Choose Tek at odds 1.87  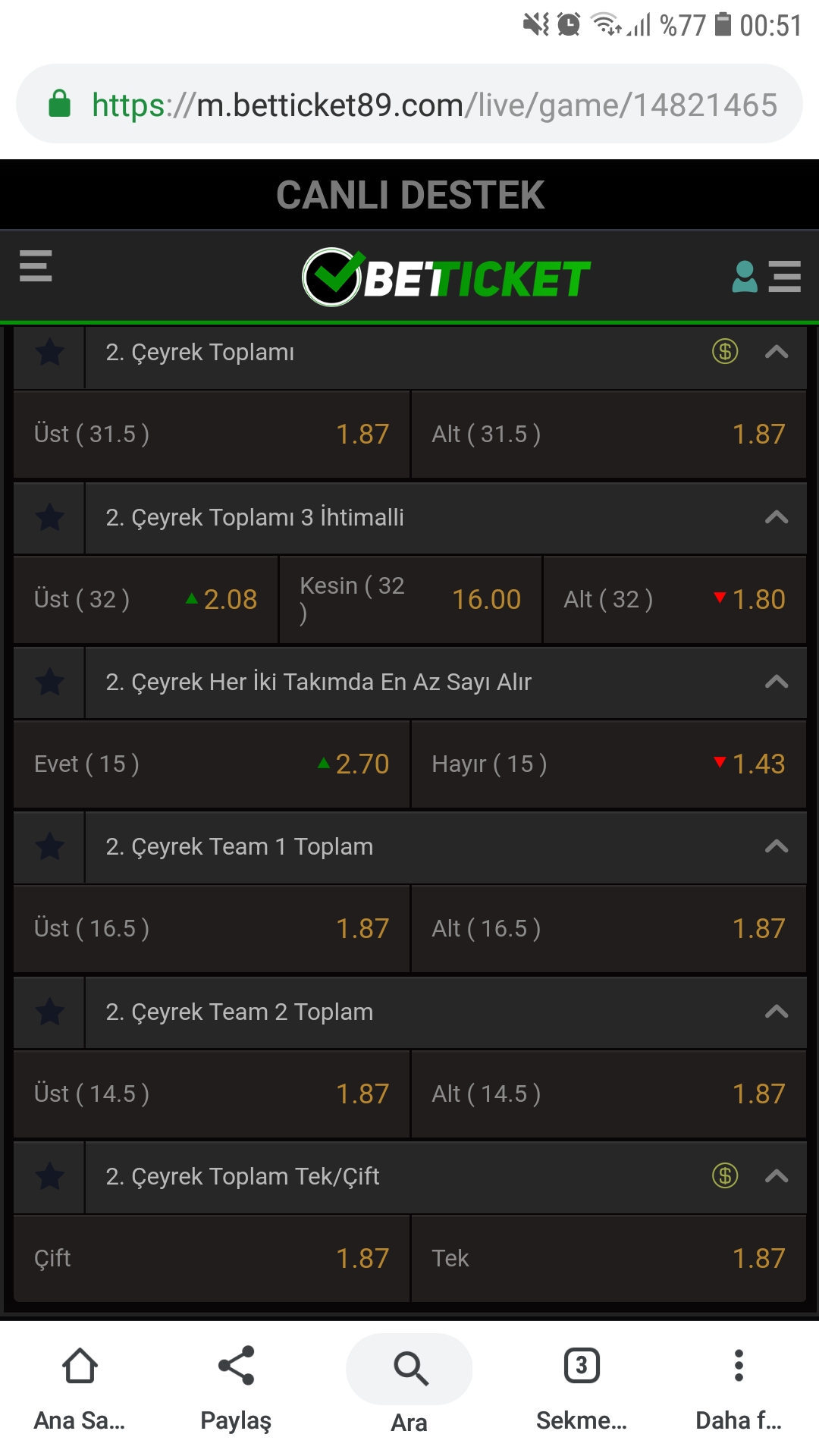[608, 1259]
